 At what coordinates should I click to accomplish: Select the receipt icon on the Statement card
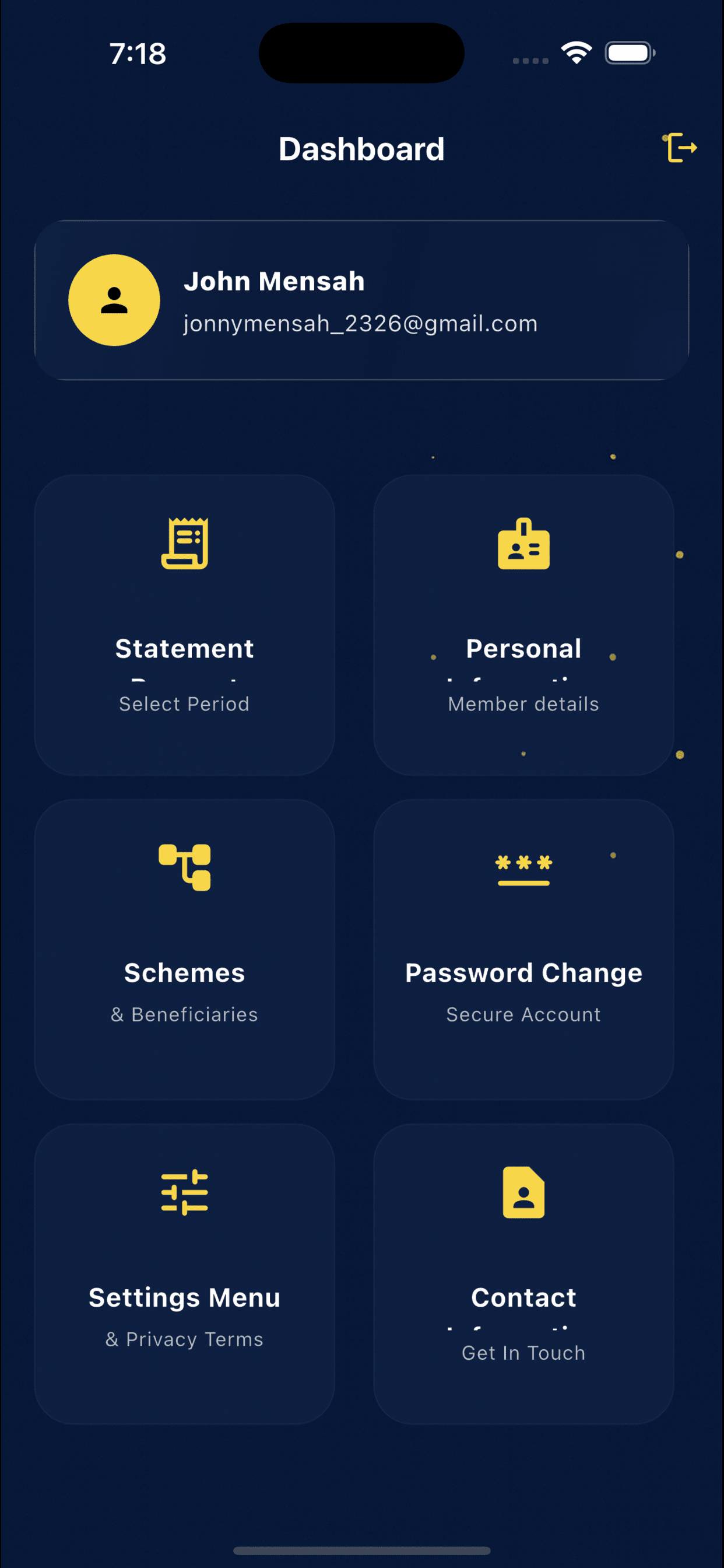point(184,544)
